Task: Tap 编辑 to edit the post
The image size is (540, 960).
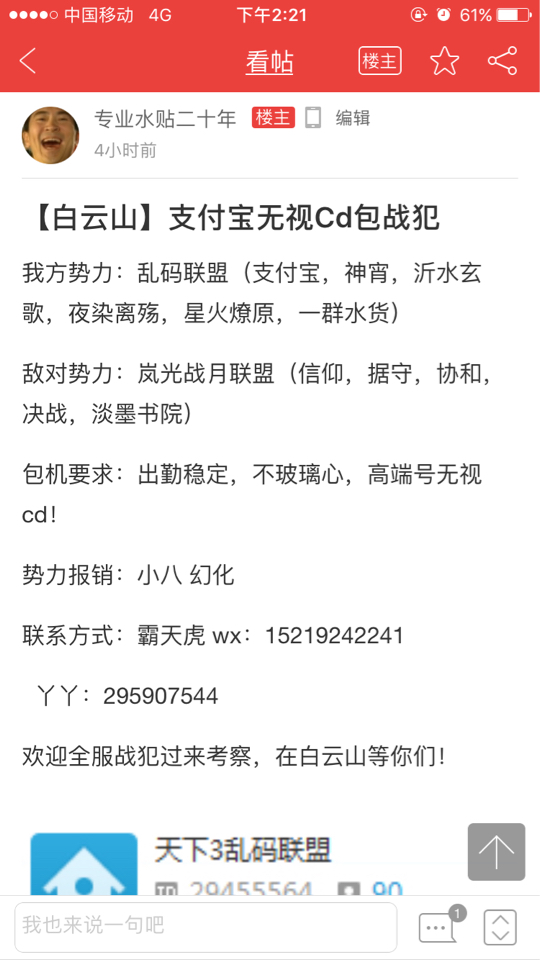Action: point(353,118)
